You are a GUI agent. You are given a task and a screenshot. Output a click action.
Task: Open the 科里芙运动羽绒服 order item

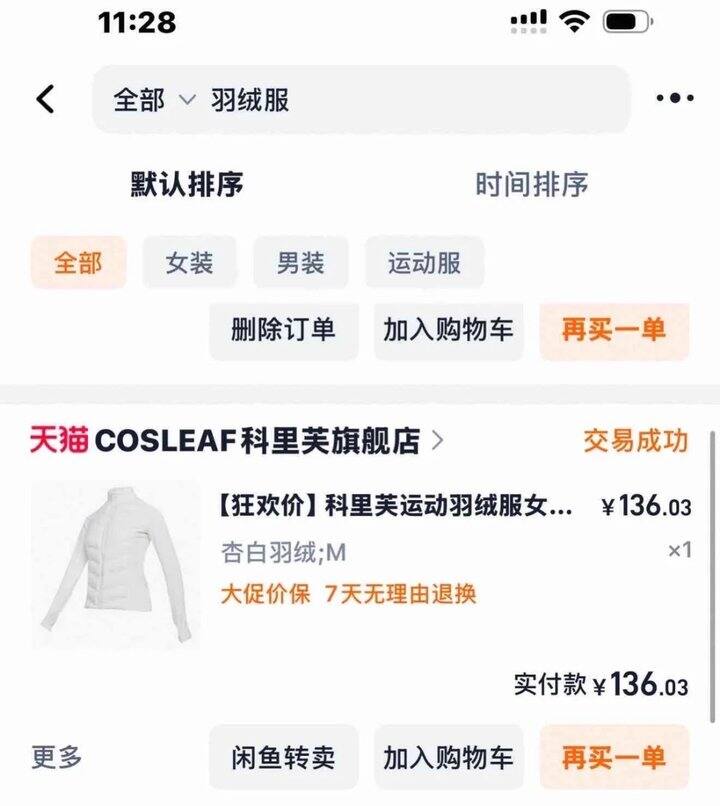396,507
